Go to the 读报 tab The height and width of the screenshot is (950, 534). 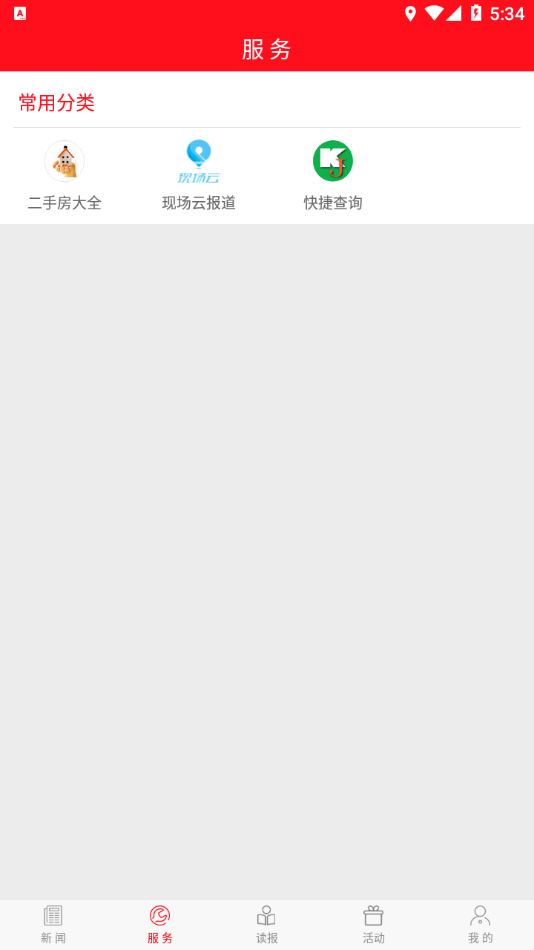pyautogui.click(x=267, y=925)
